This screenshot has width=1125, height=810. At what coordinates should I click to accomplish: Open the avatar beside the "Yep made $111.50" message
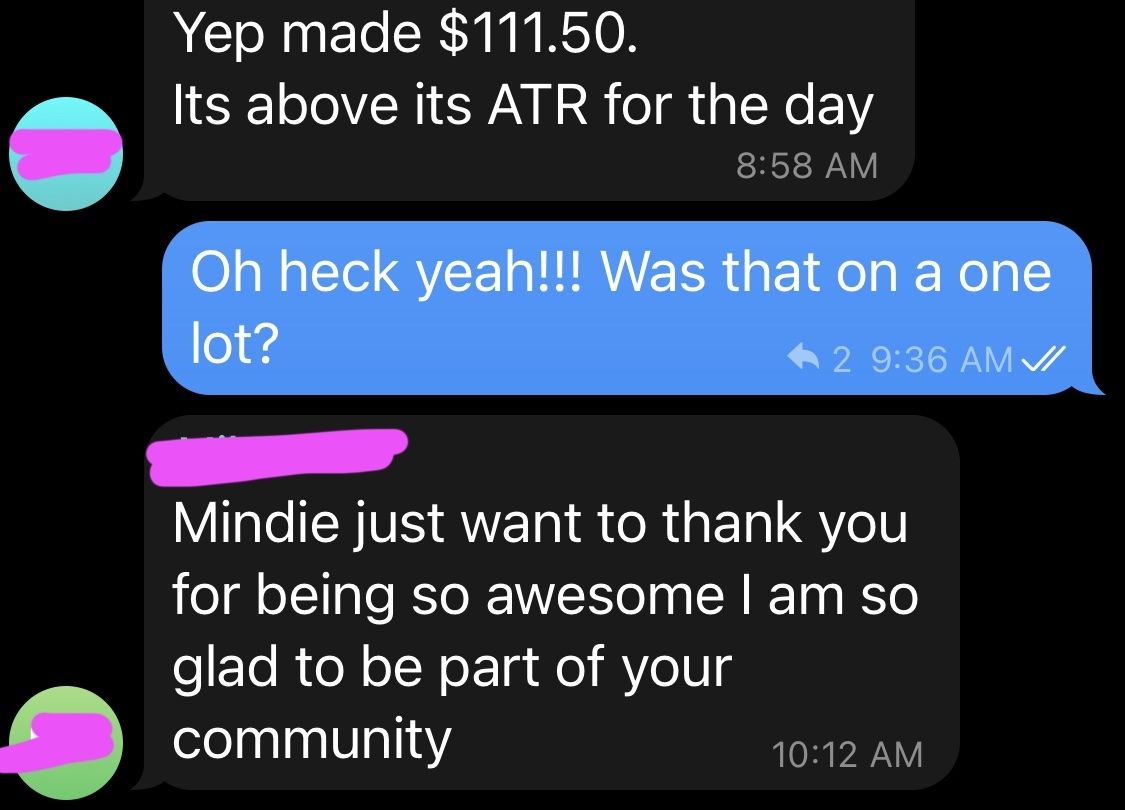coord(67,153)
